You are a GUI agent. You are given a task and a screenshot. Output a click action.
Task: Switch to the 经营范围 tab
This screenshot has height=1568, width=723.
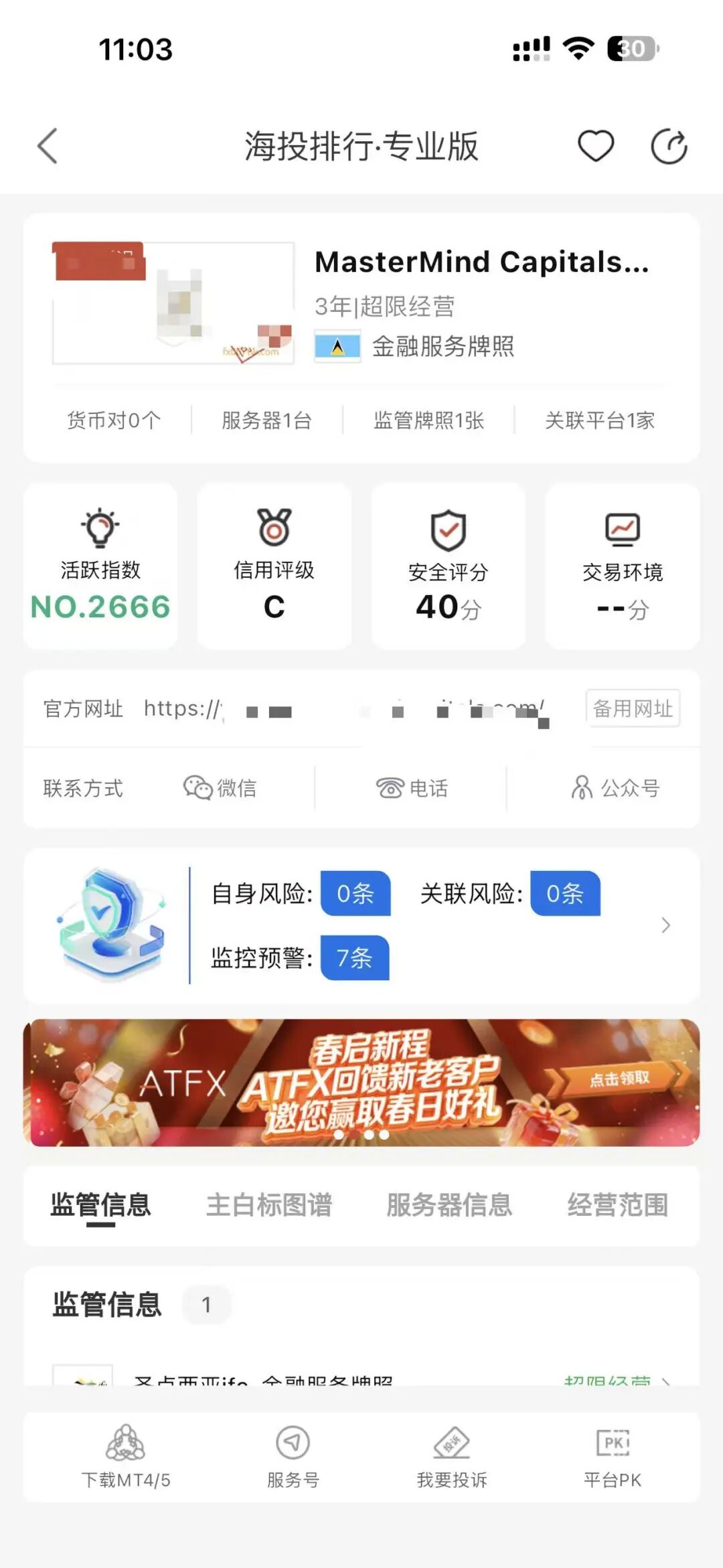617,1205
